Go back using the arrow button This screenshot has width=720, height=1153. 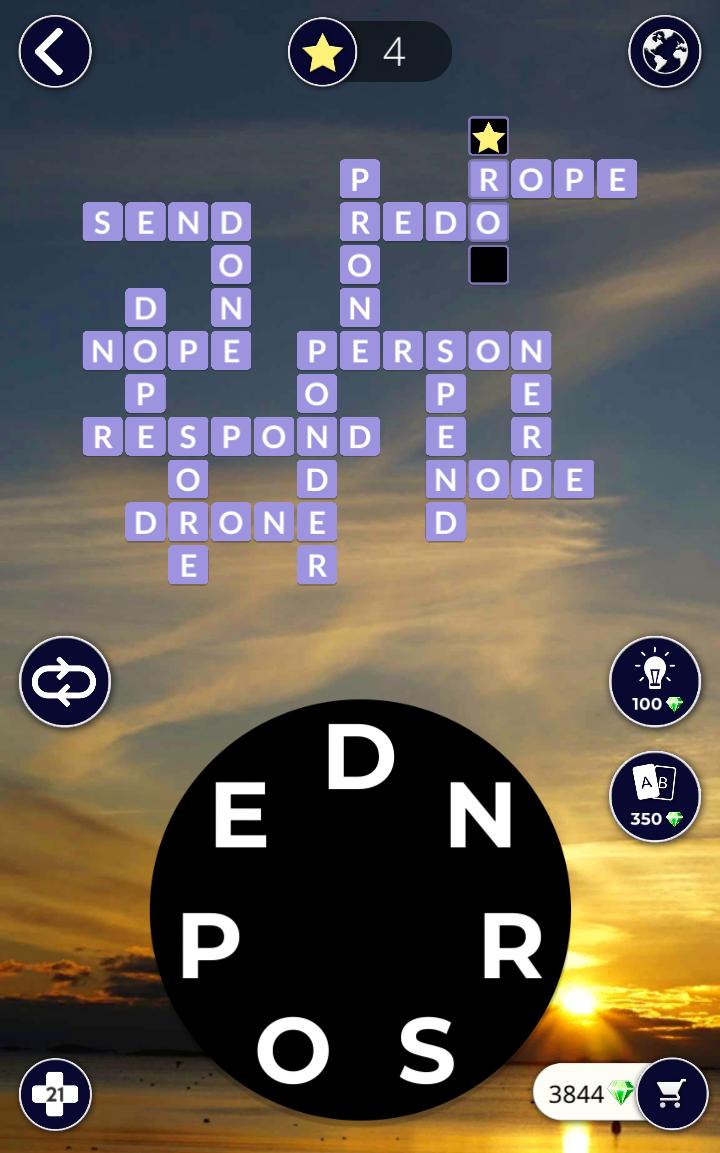[55, 51]
